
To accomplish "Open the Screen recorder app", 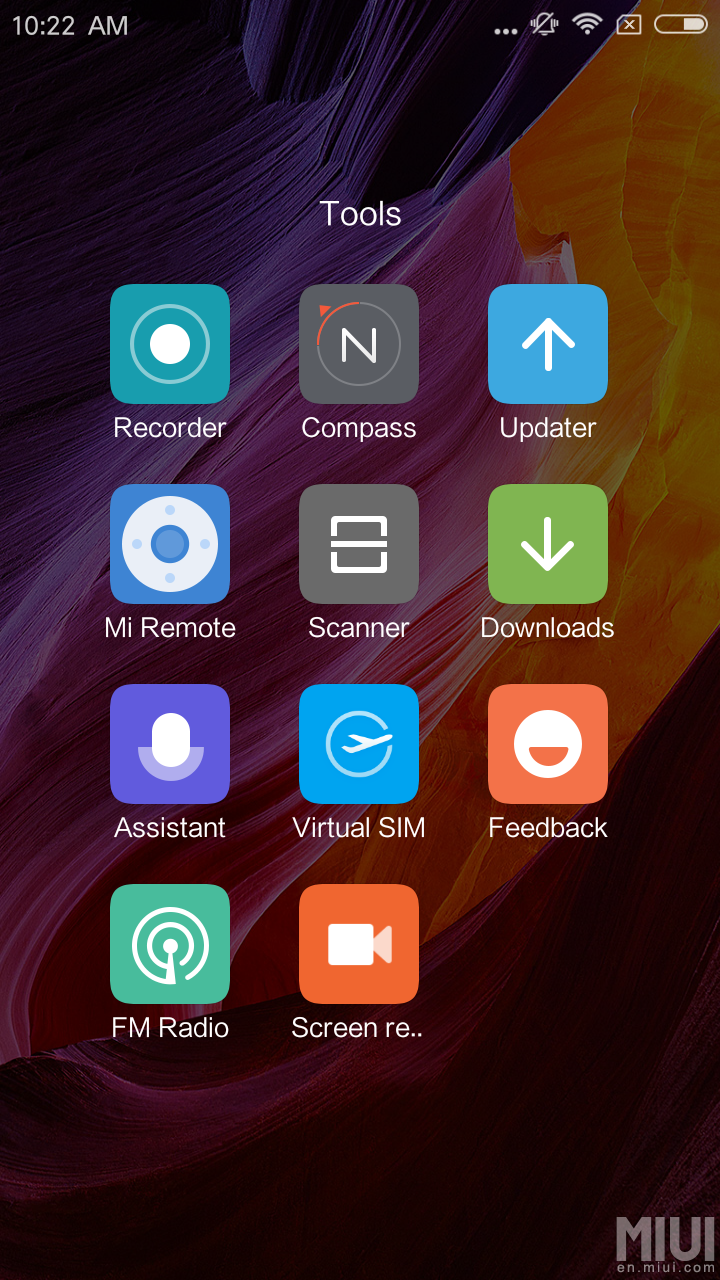I will (x=359, y=944).
